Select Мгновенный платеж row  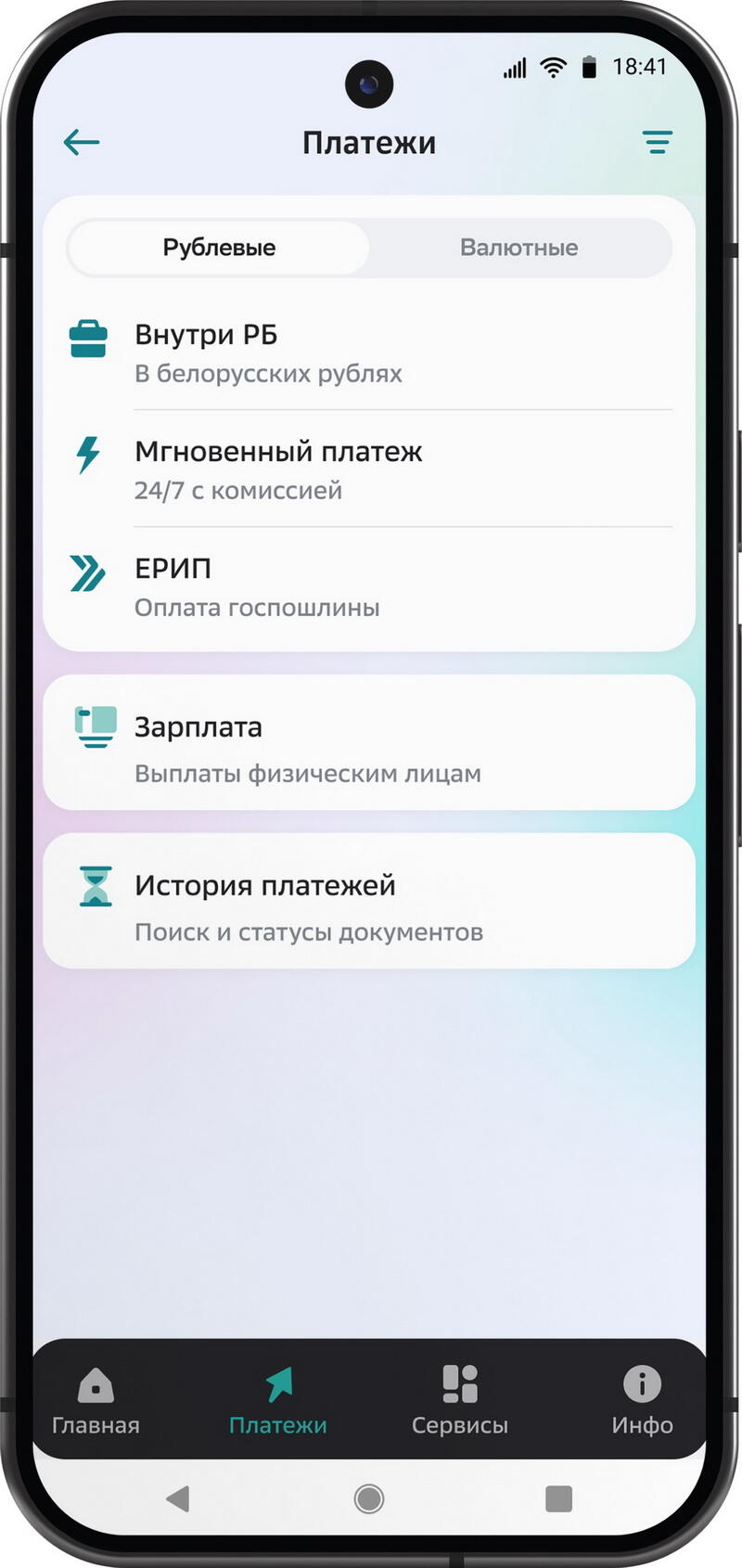coord(369,469)
